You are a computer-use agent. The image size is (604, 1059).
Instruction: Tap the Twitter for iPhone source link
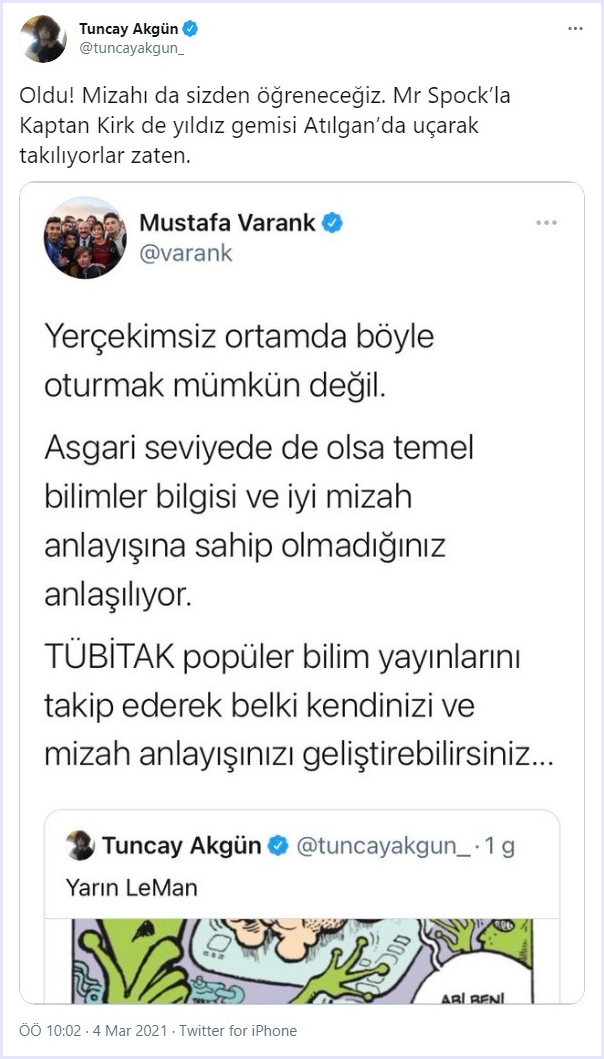tap(241, 1030)
